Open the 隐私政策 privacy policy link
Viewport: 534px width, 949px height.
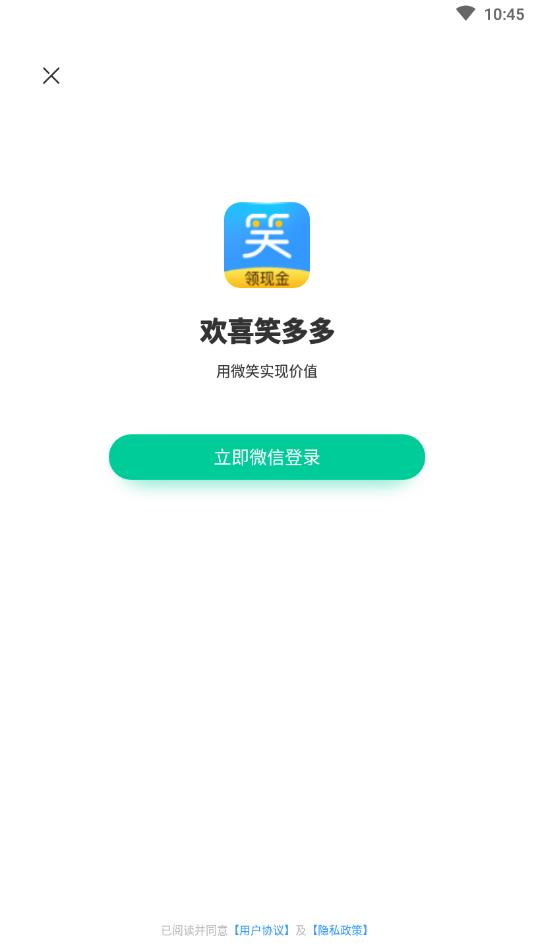point(340,930)
